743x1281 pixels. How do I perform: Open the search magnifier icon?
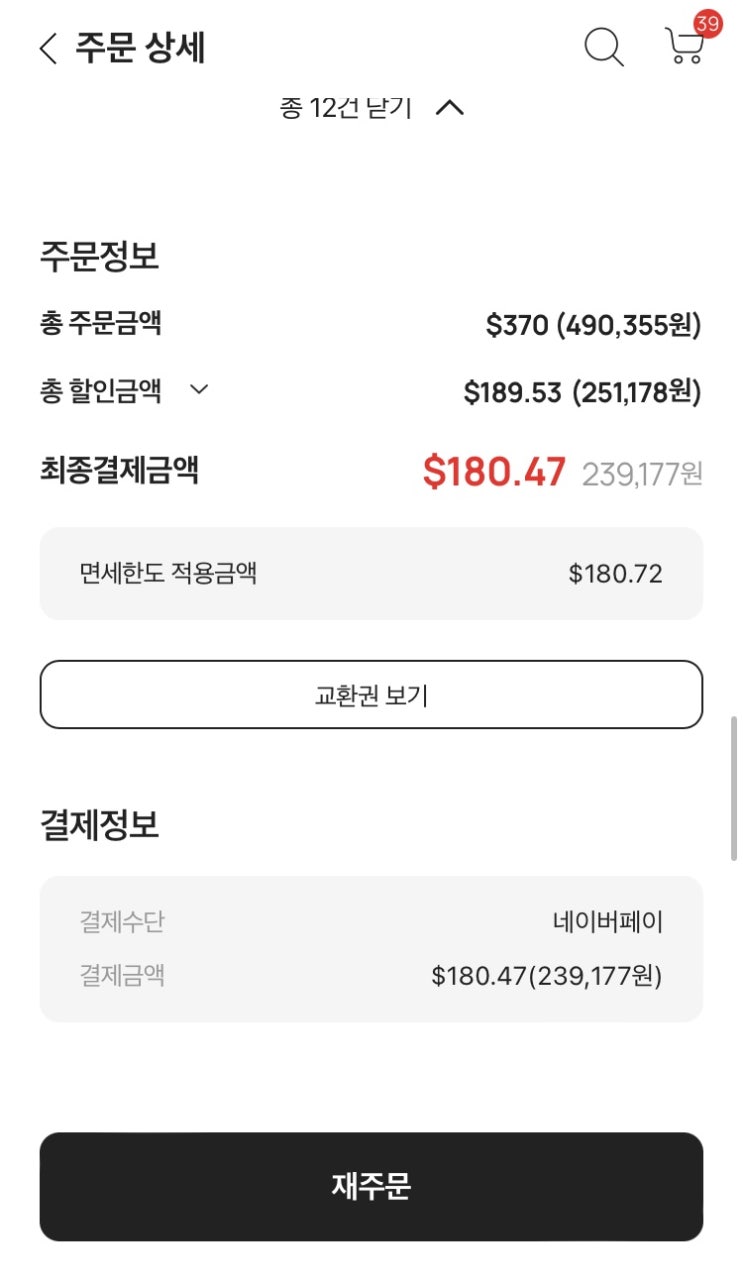[603, 47]
